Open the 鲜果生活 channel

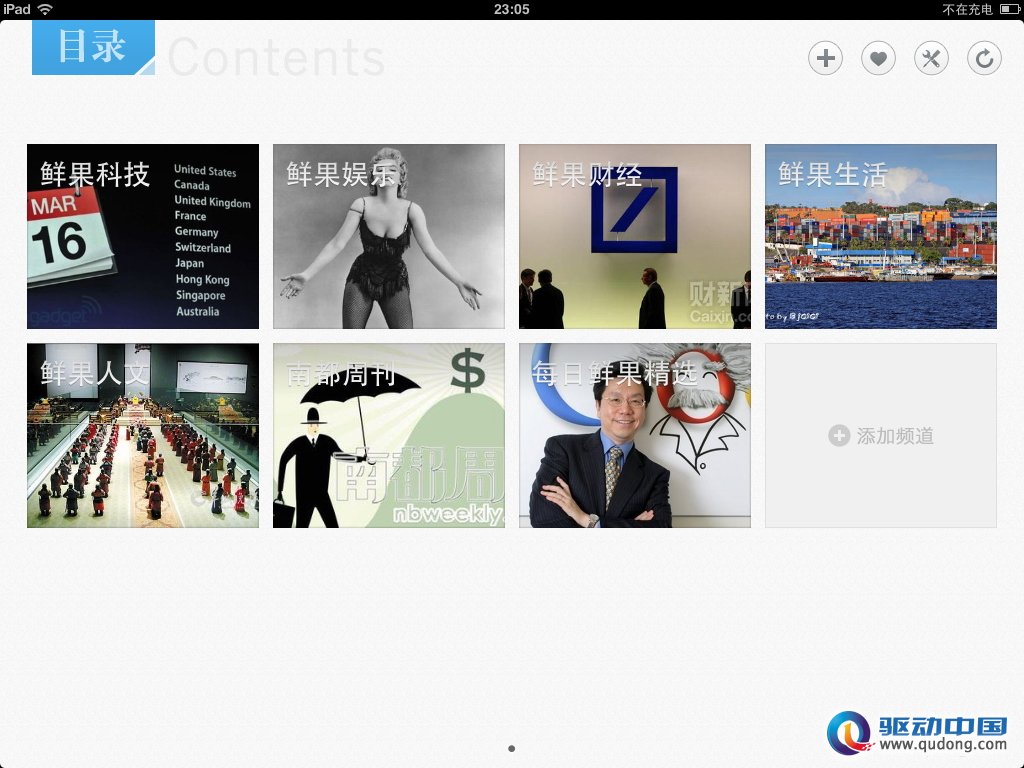point(881,236)
